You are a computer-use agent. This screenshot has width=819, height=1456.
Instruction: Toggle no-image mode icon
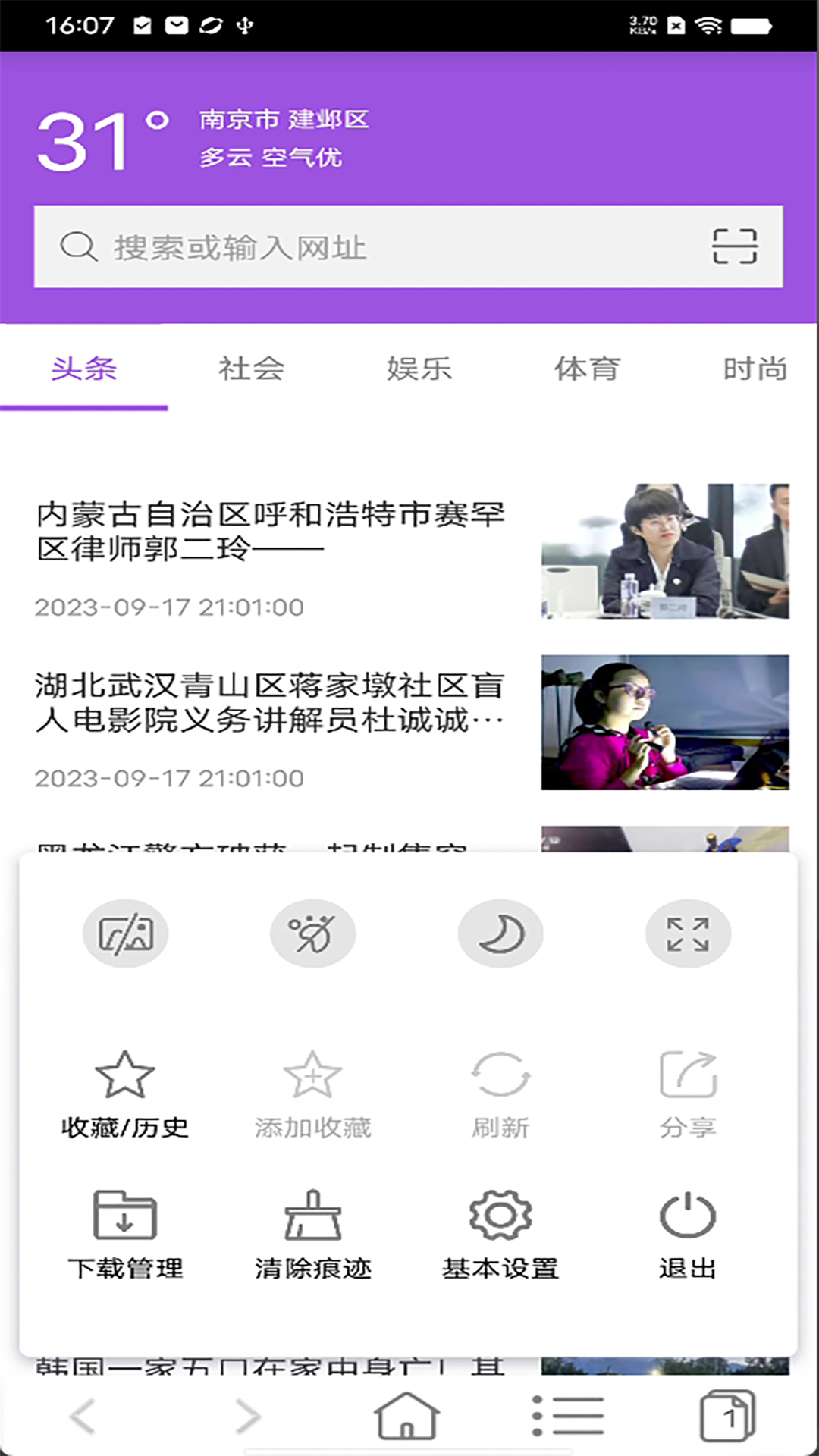pyautogui.click(x=125, y=934)
